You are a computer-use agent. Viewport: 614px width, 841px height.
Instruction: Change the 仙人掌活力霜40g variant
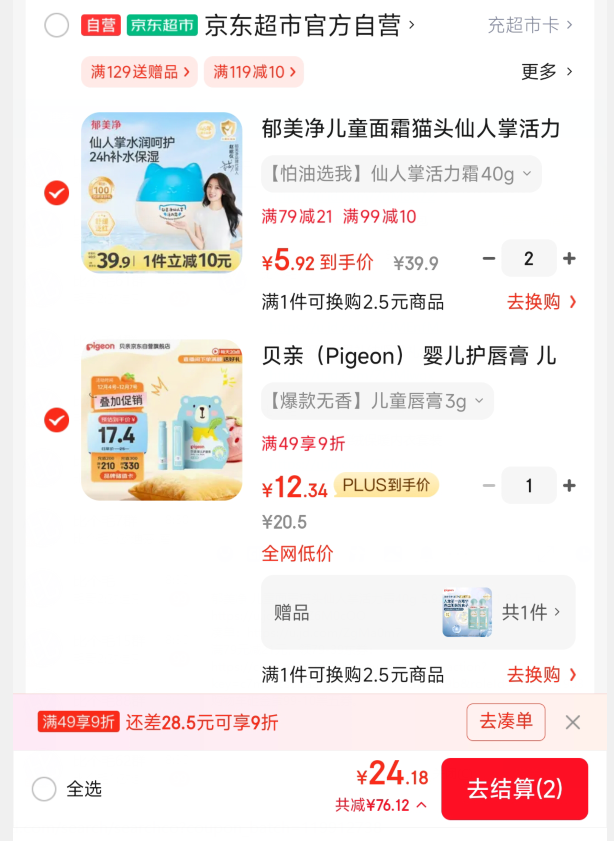[401, 174]
